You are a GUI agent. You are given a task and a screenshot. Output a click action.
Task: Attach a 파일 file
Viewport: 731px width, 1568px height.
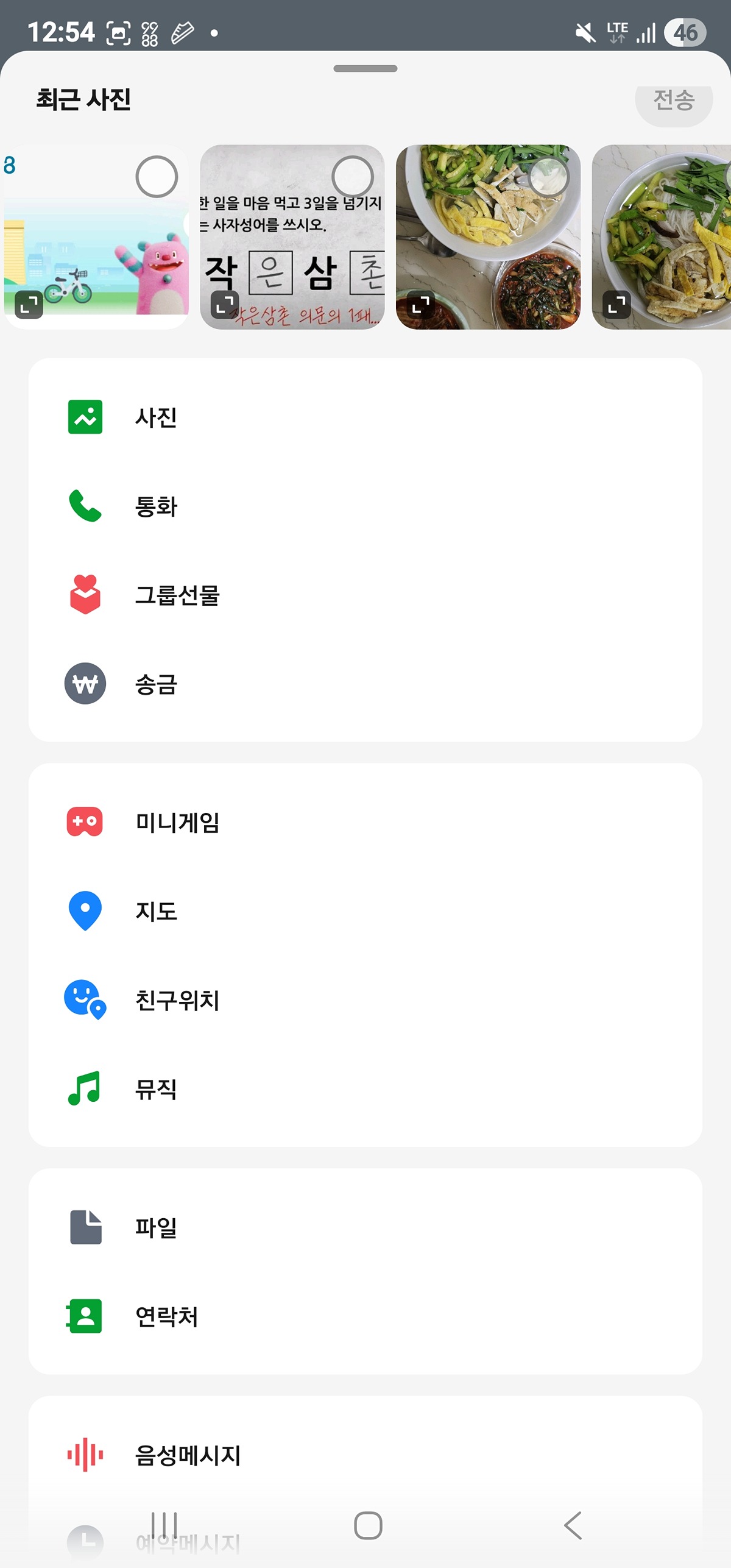click(x=155, y=1227)
